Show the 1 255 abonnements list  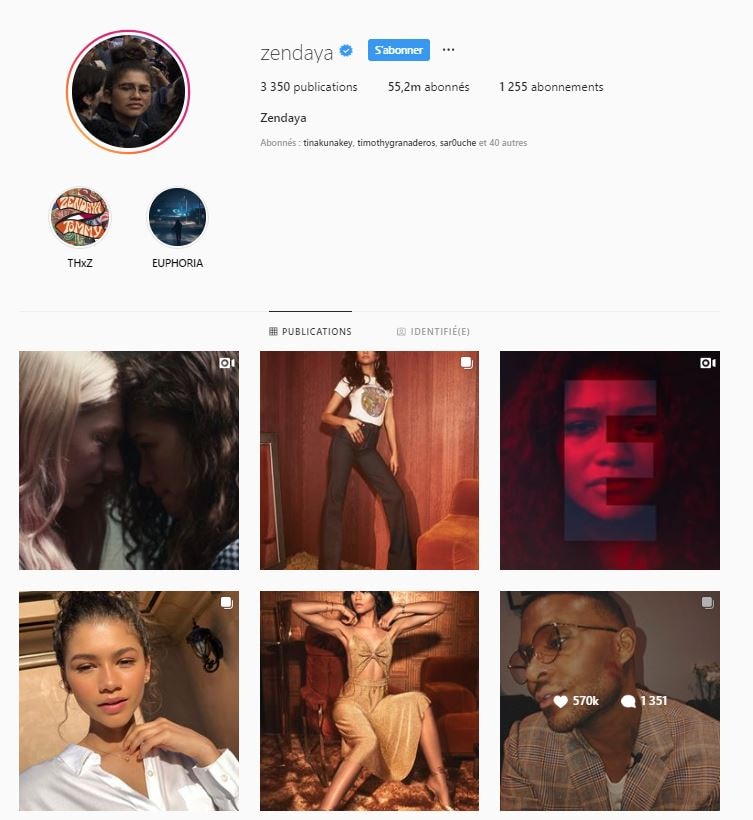click(x=551, y=87)
